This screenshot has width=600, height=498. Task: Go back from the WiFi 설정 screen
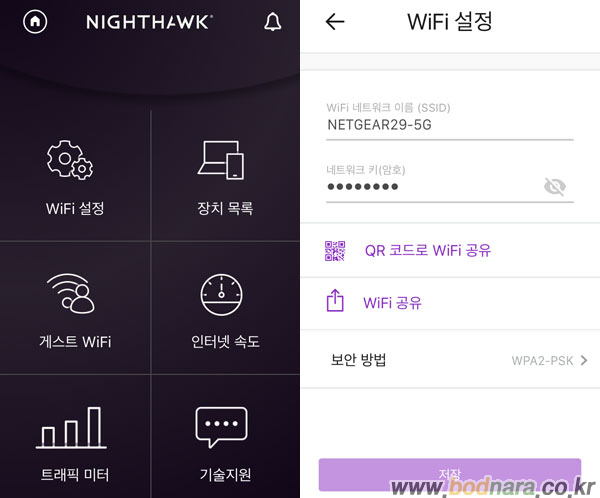[x=335, y=22]
